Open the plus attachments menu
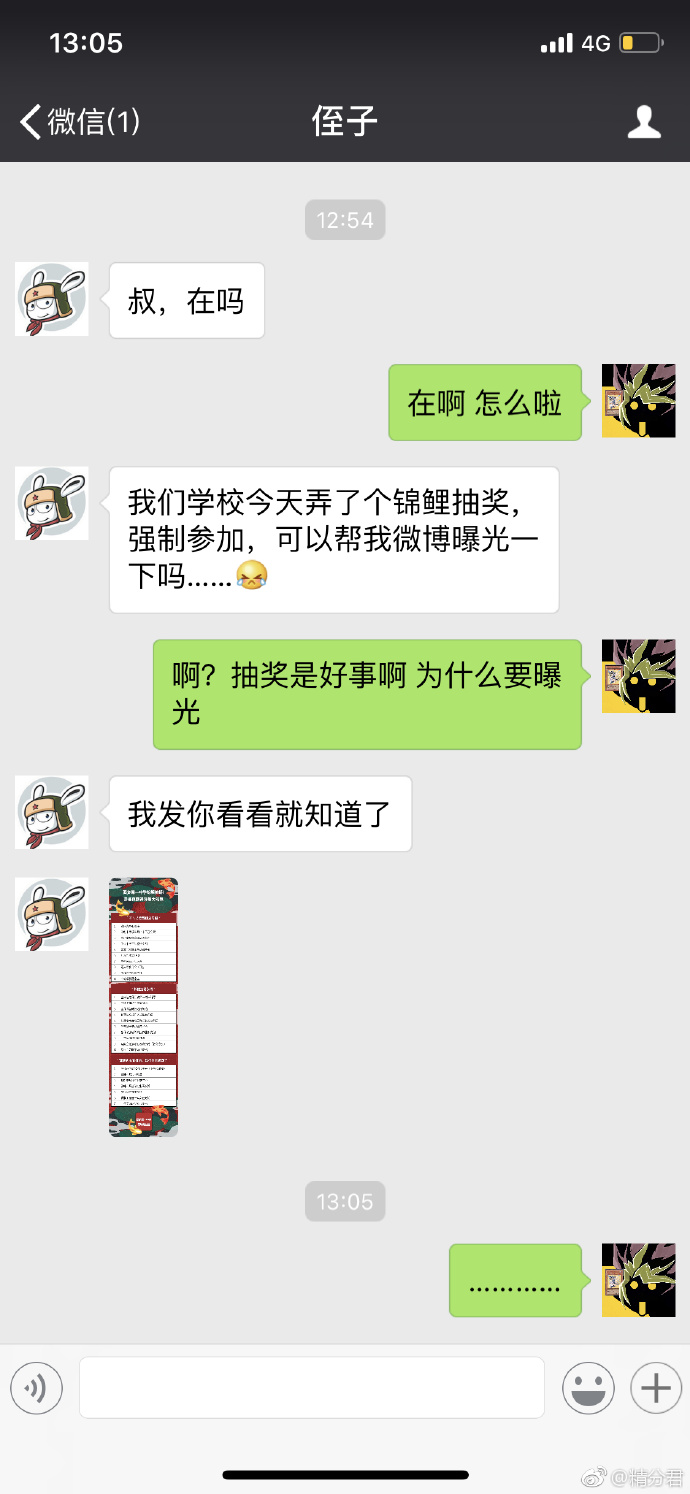Viewport: 690px width, 1494px height. 656,1388
